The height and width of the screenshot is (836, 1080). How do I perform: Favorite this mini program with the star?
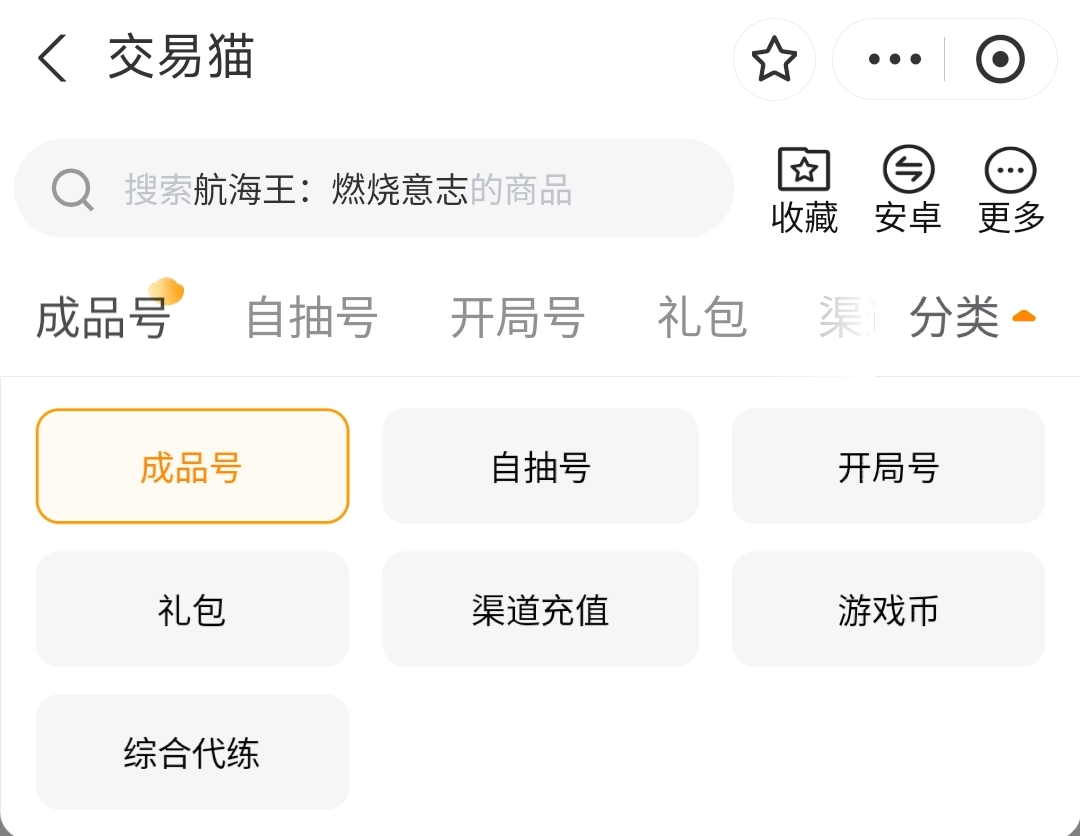(x=774, y=60)
